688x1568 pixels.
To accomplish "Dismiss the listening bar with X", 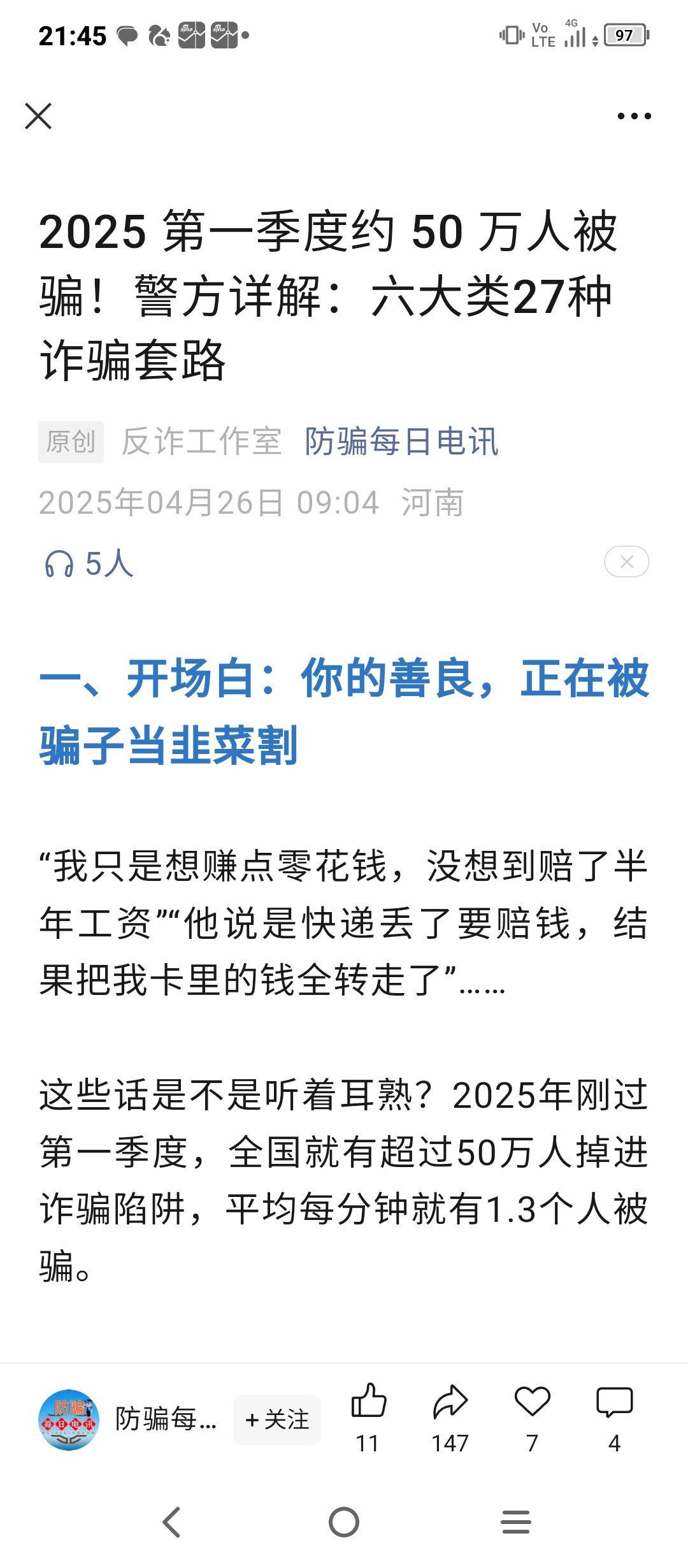I will (626, 562).
